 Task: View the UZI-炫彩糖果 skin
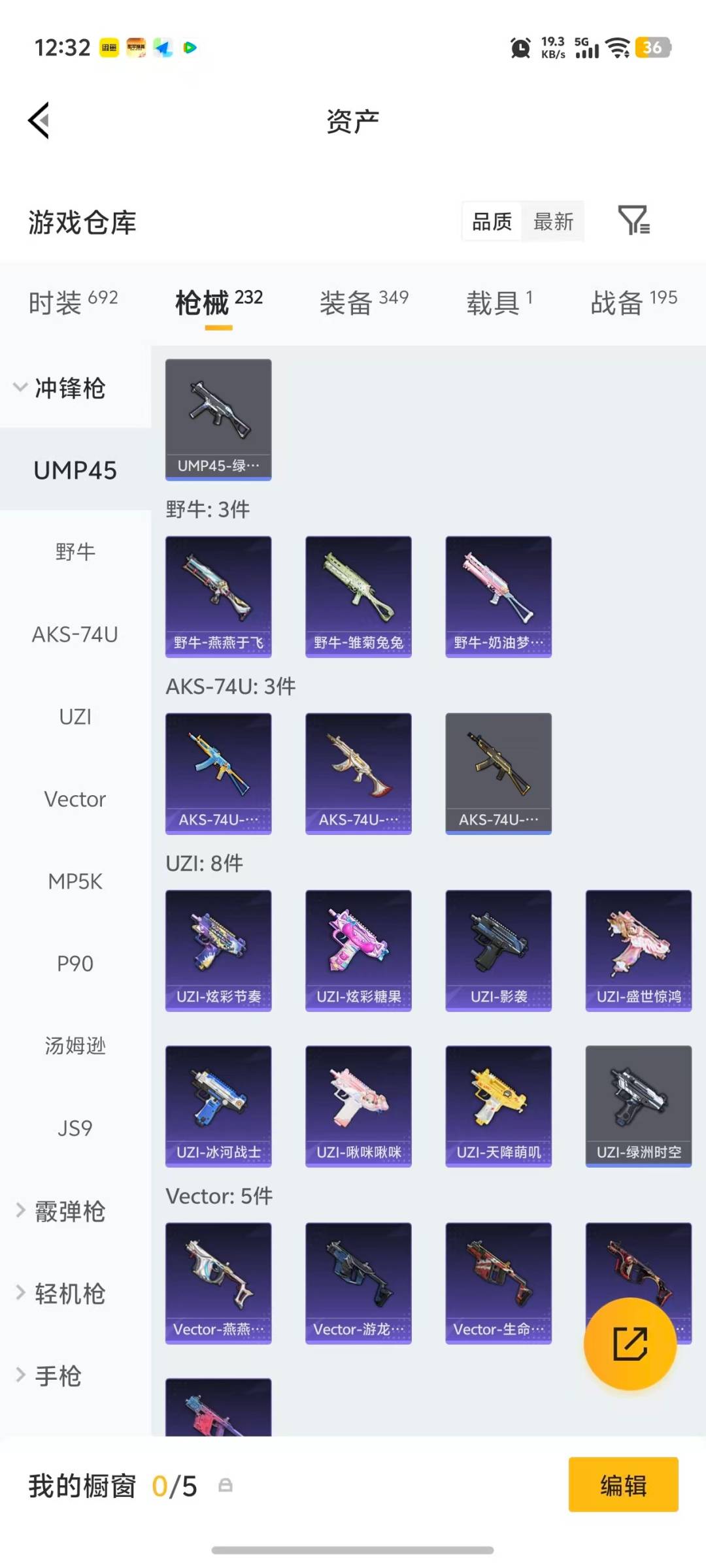coord(358,951)
